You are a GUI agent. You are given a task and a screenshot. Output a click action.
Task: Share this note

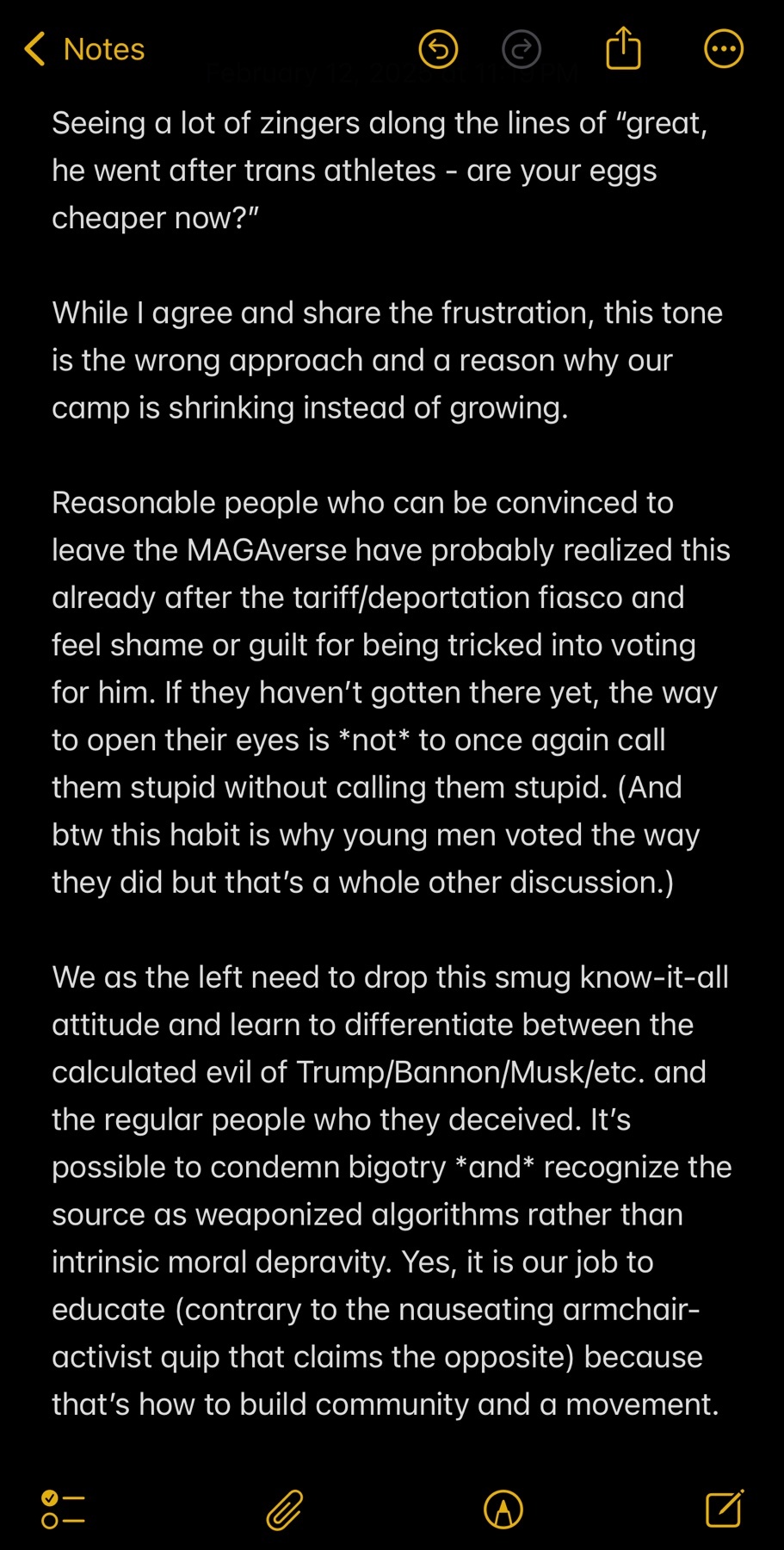[623, 47]
